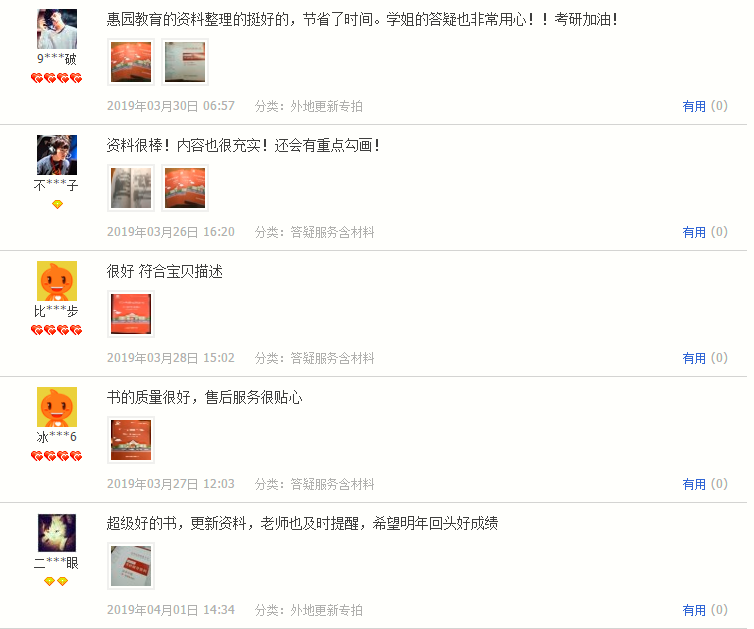This screenshot has height=629, width=754.
Task: Mark 9***破's review as 有用
Action: (x=694, y=106)
